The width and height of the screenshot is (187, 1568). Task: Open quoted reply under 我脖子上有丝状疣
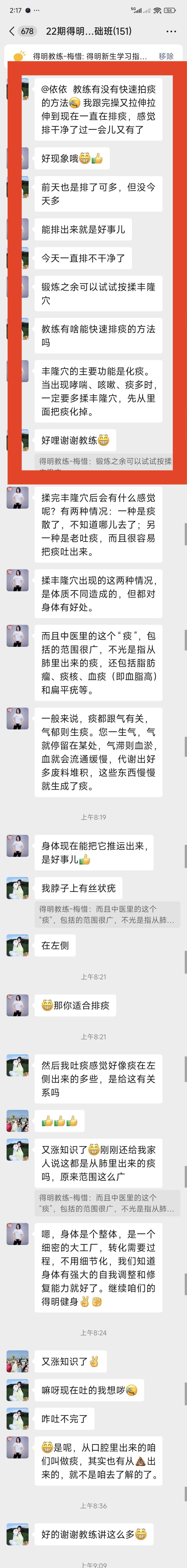(x=107, y=914)
